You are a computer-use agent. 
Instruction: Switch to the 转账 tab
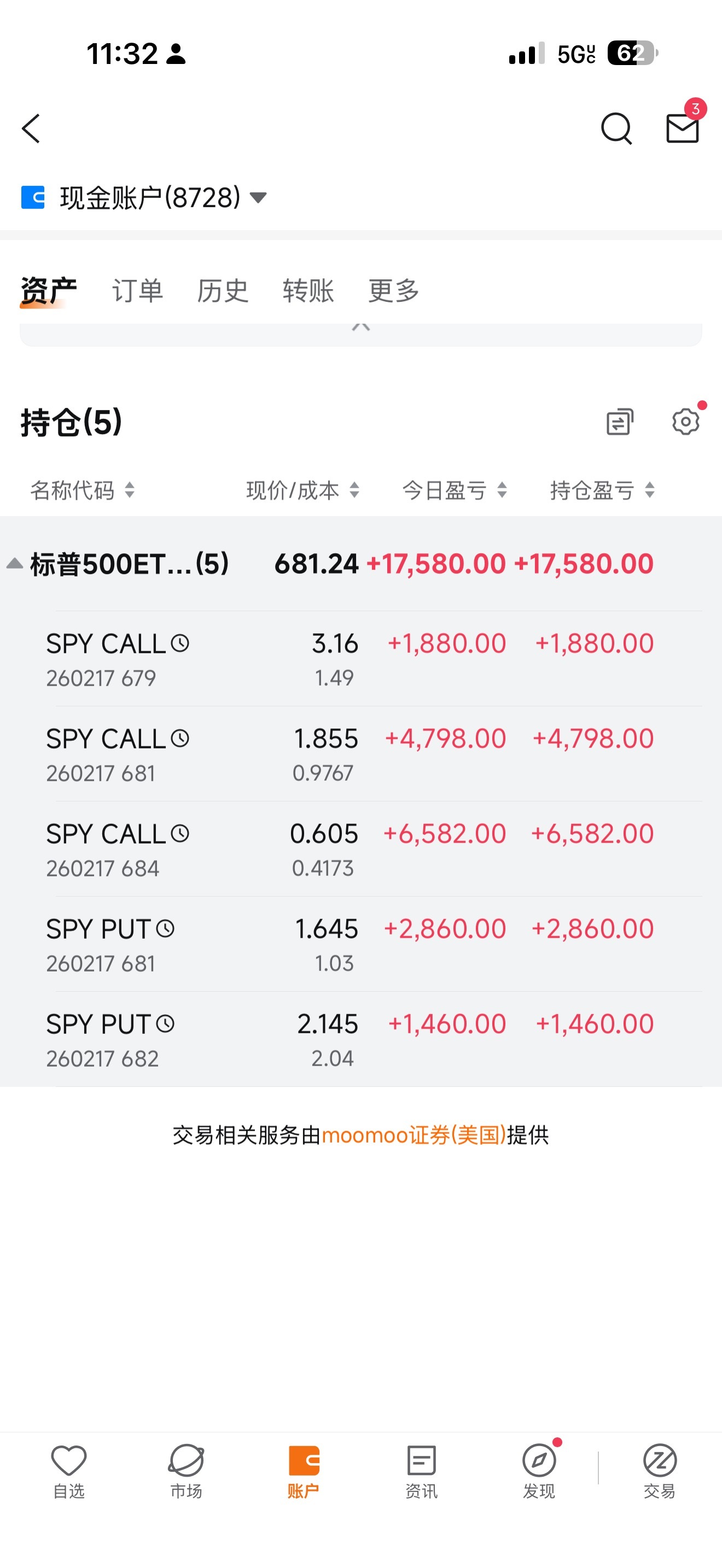pos(308,290)
